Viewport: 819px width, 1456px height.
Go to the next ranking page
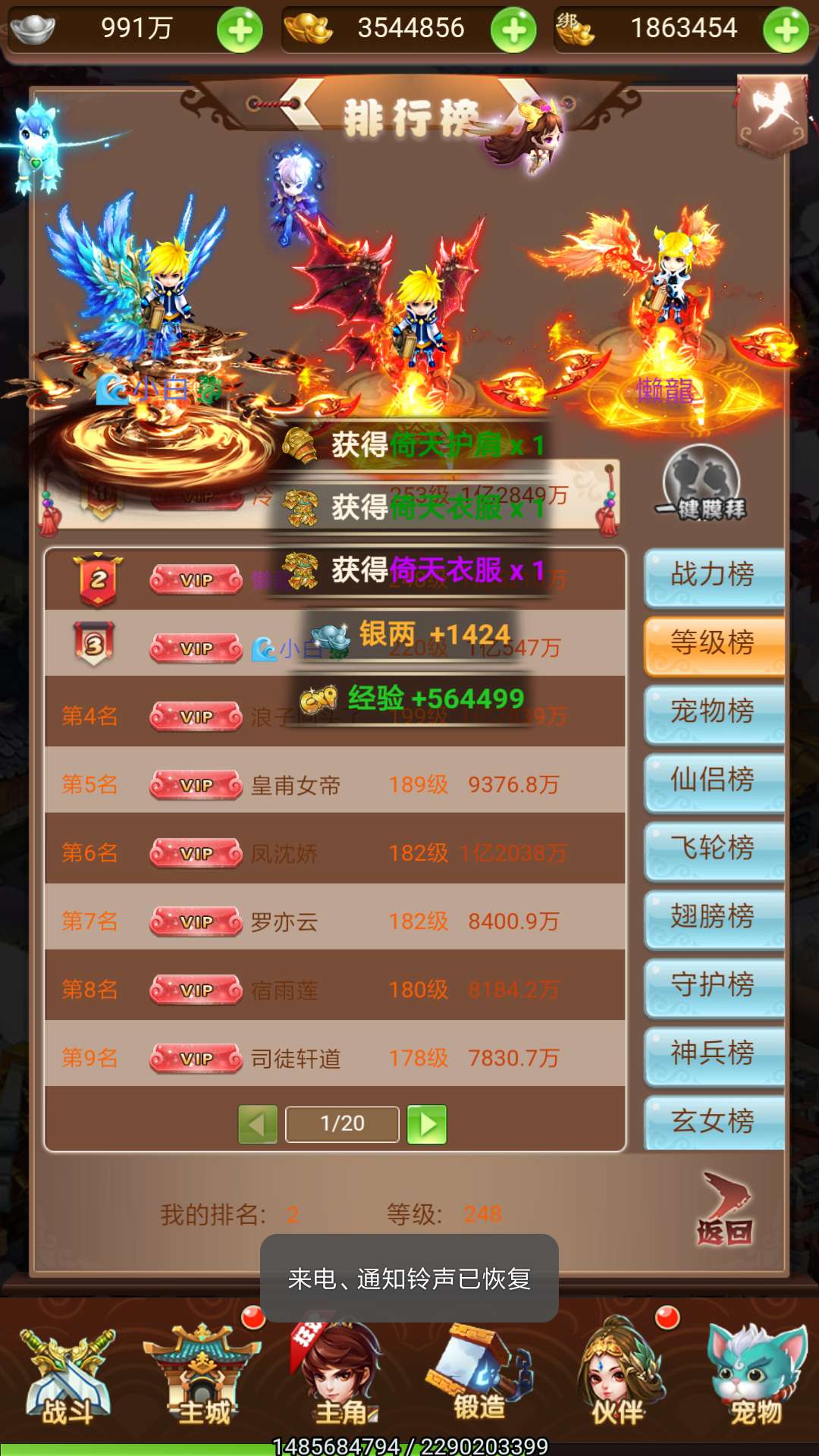click(427, 1124)
